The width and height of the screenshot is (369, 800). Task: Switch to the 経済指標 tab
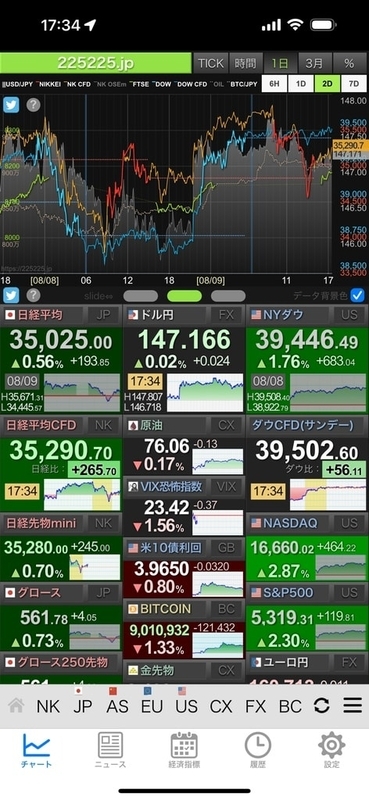click(184, 749)
